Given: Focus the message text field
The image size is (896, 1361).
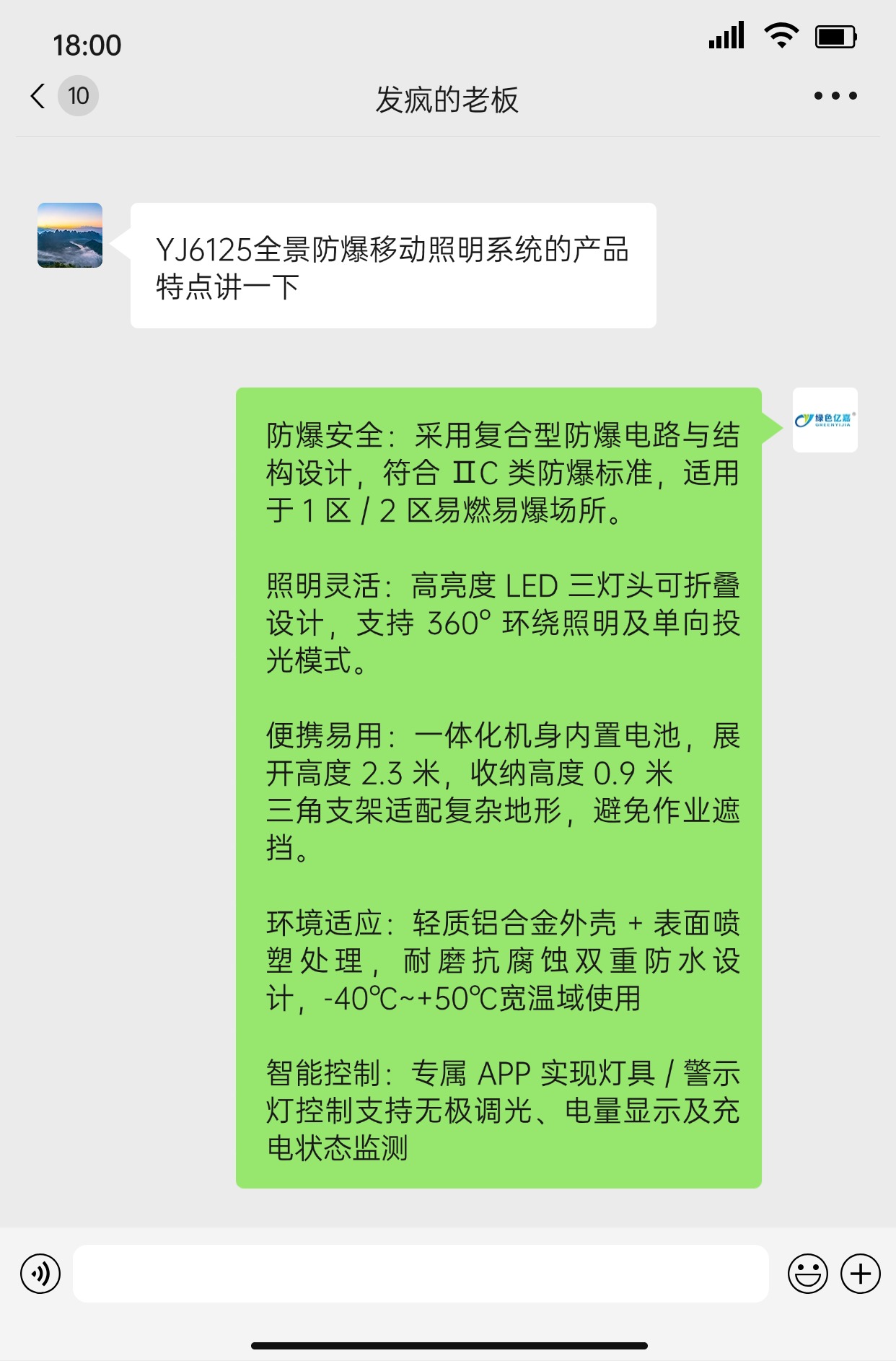Looking at the screenshot, I should (420, 1274).
